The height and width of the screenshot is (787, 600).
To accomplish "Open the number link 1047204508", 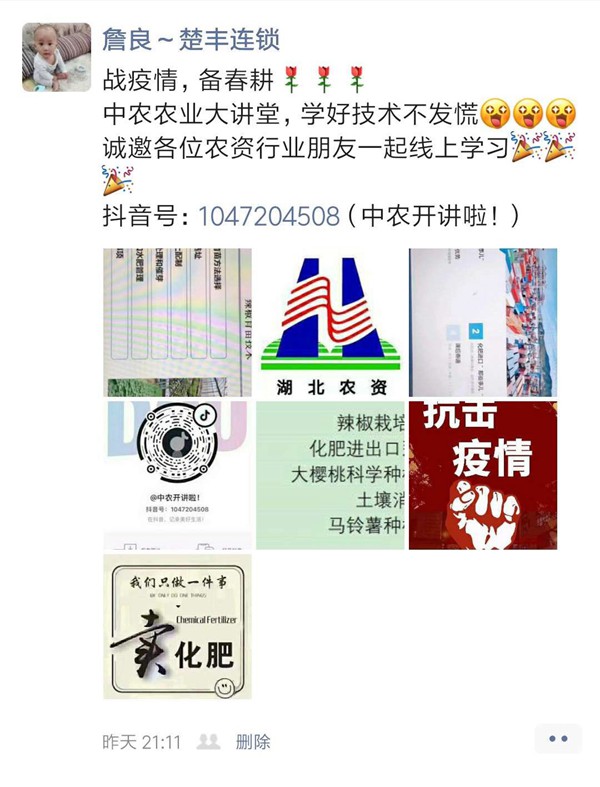I will coord(269,215).
